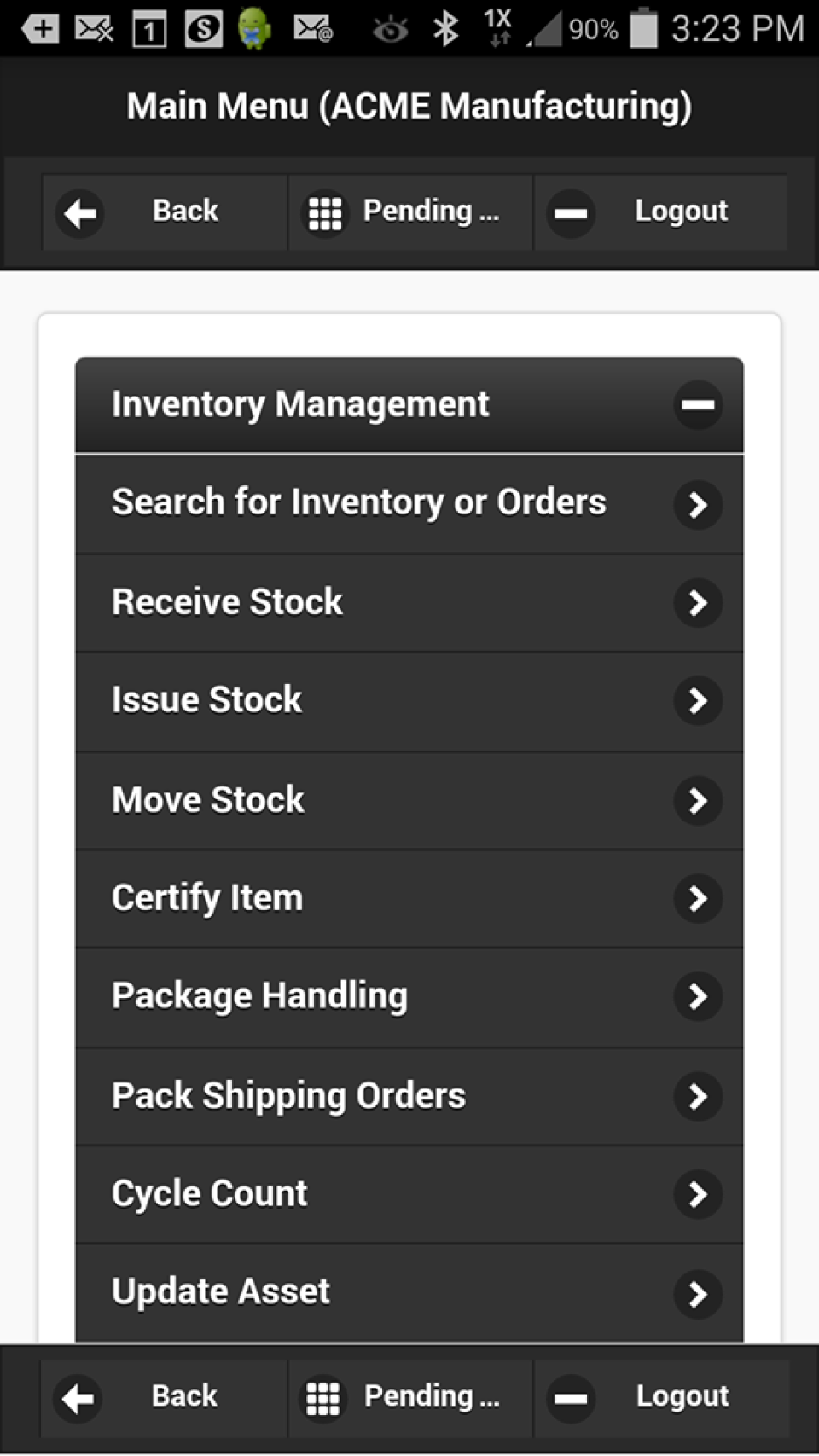The width and height of the screenshot is (819, 1456).
Task: Tap the Back button in top toolbar
Action: coord(164,212)
